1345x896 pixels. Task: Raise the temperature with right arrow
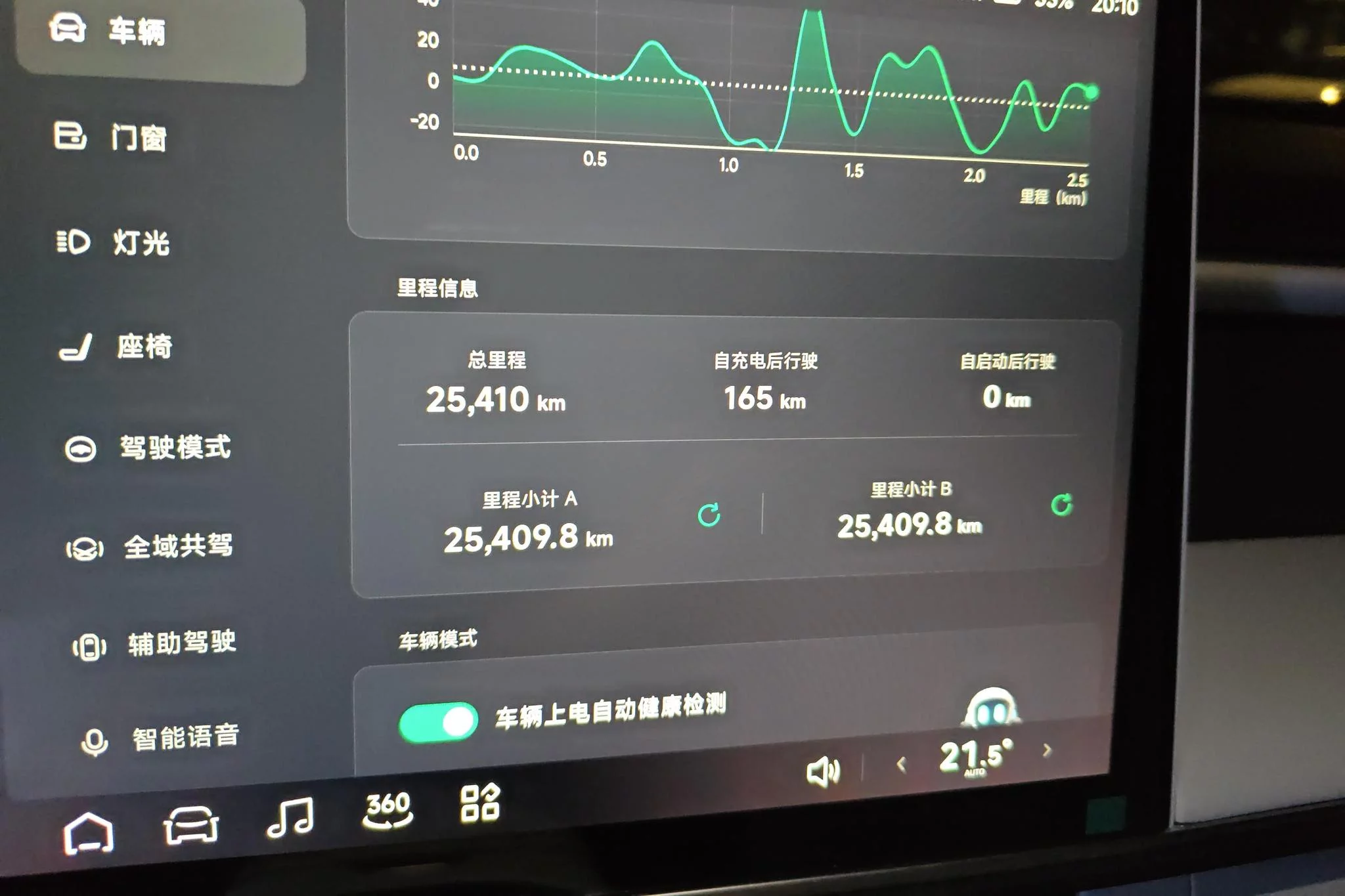1047,750
